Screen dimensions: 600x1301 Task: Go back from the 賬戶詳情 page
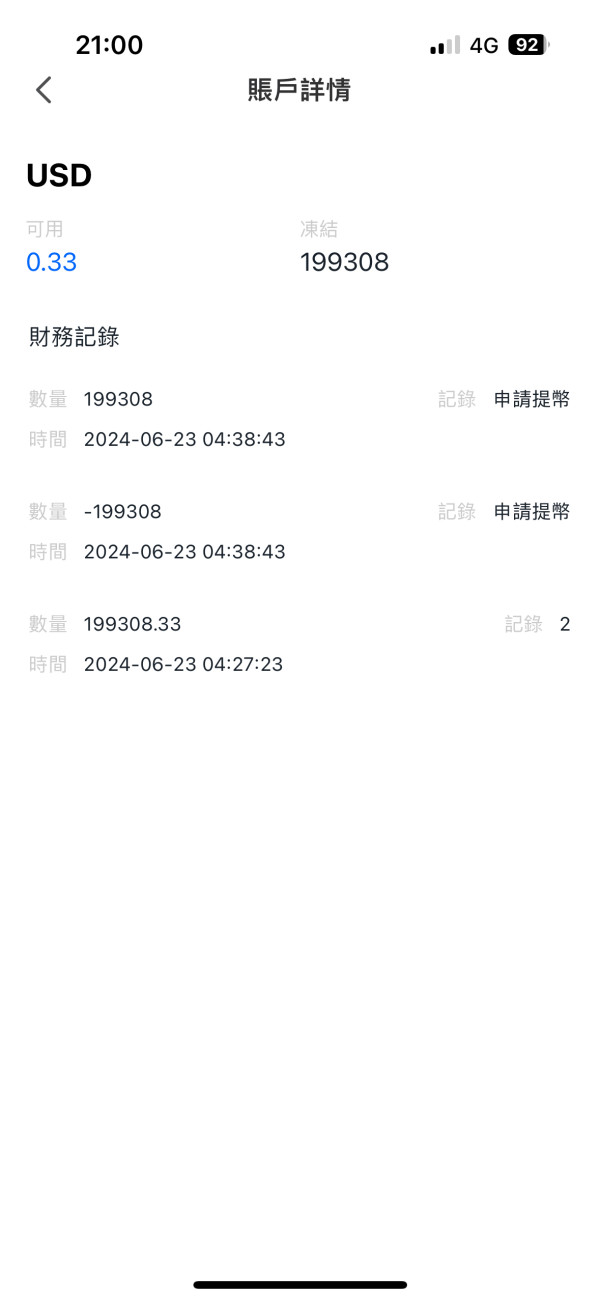tap(43, 90)
